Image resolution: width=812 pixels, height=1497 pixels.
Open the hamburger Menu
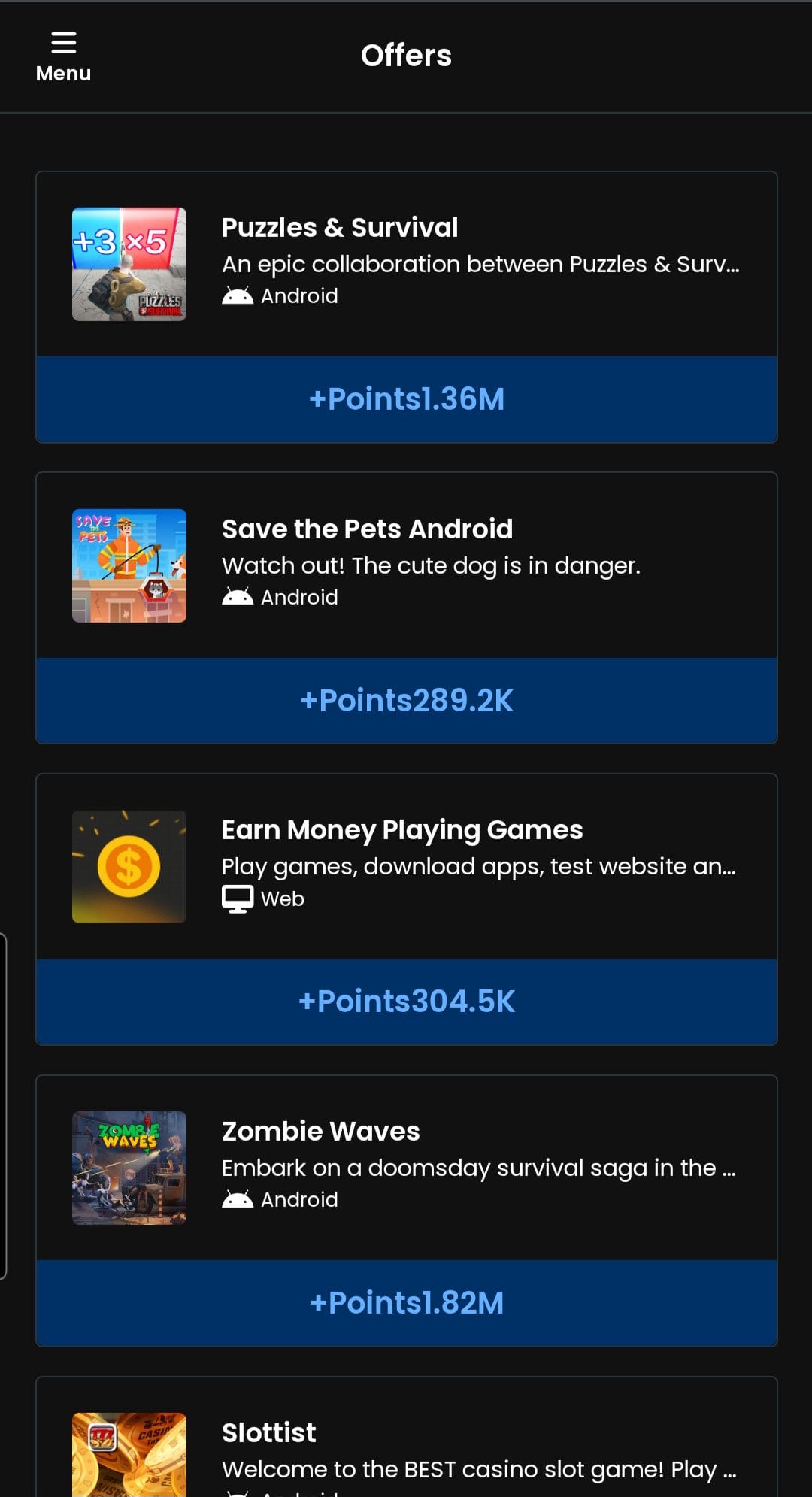click(62, 53)
